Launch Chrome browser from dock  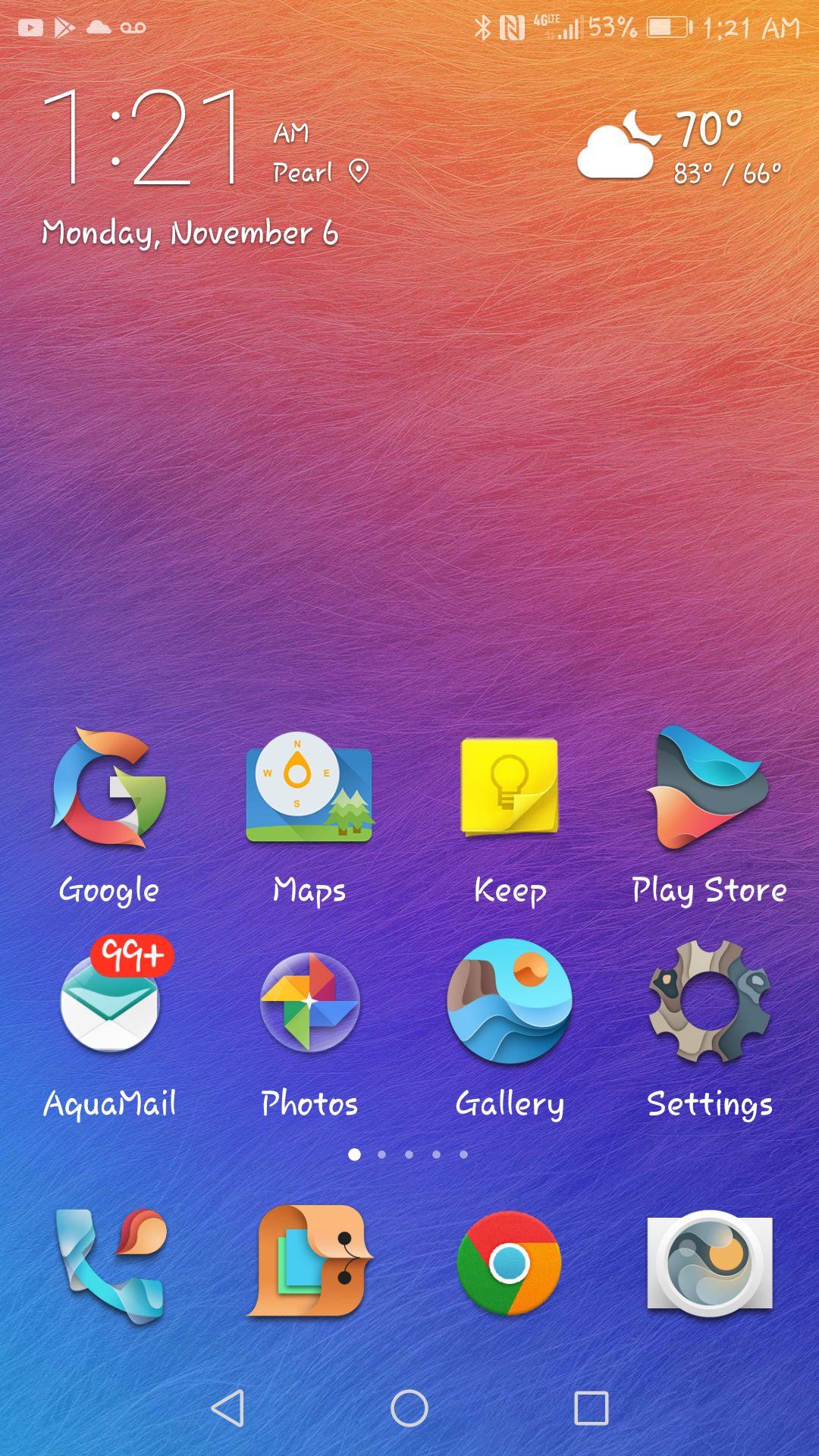pos(510,1263)
